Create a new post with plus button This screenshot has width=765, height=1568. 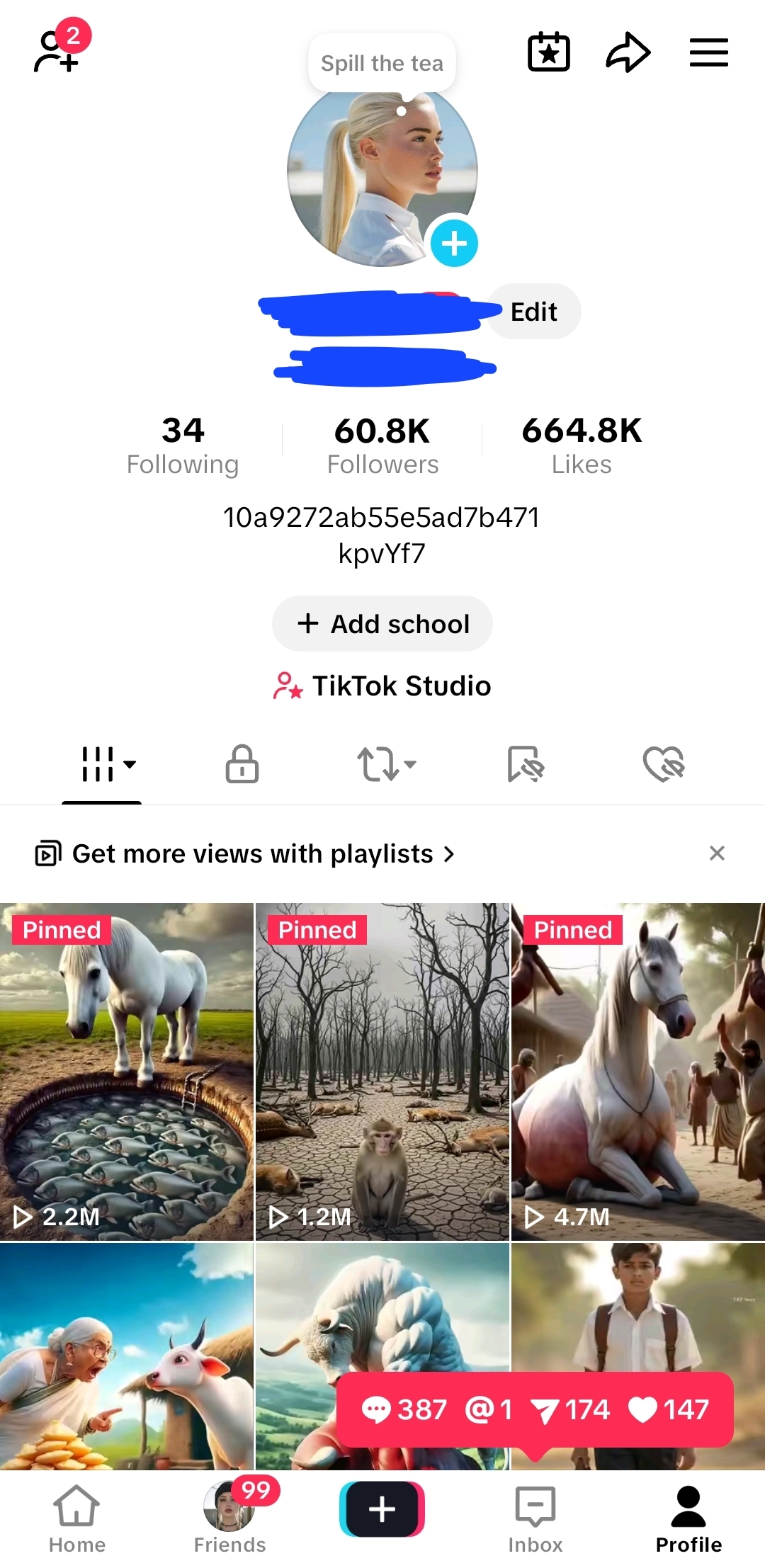point(382,1509)
